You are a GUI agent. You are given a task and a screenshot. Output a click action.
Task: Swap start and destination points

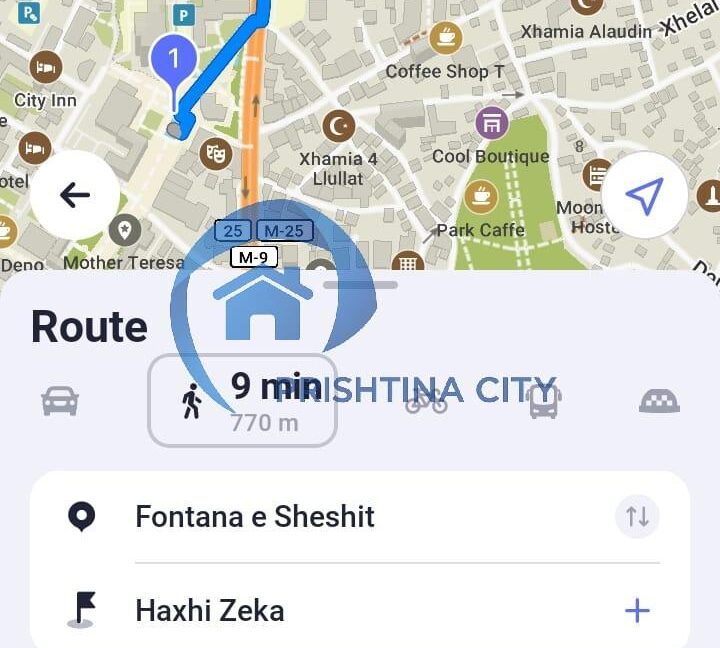pos(637,517)
